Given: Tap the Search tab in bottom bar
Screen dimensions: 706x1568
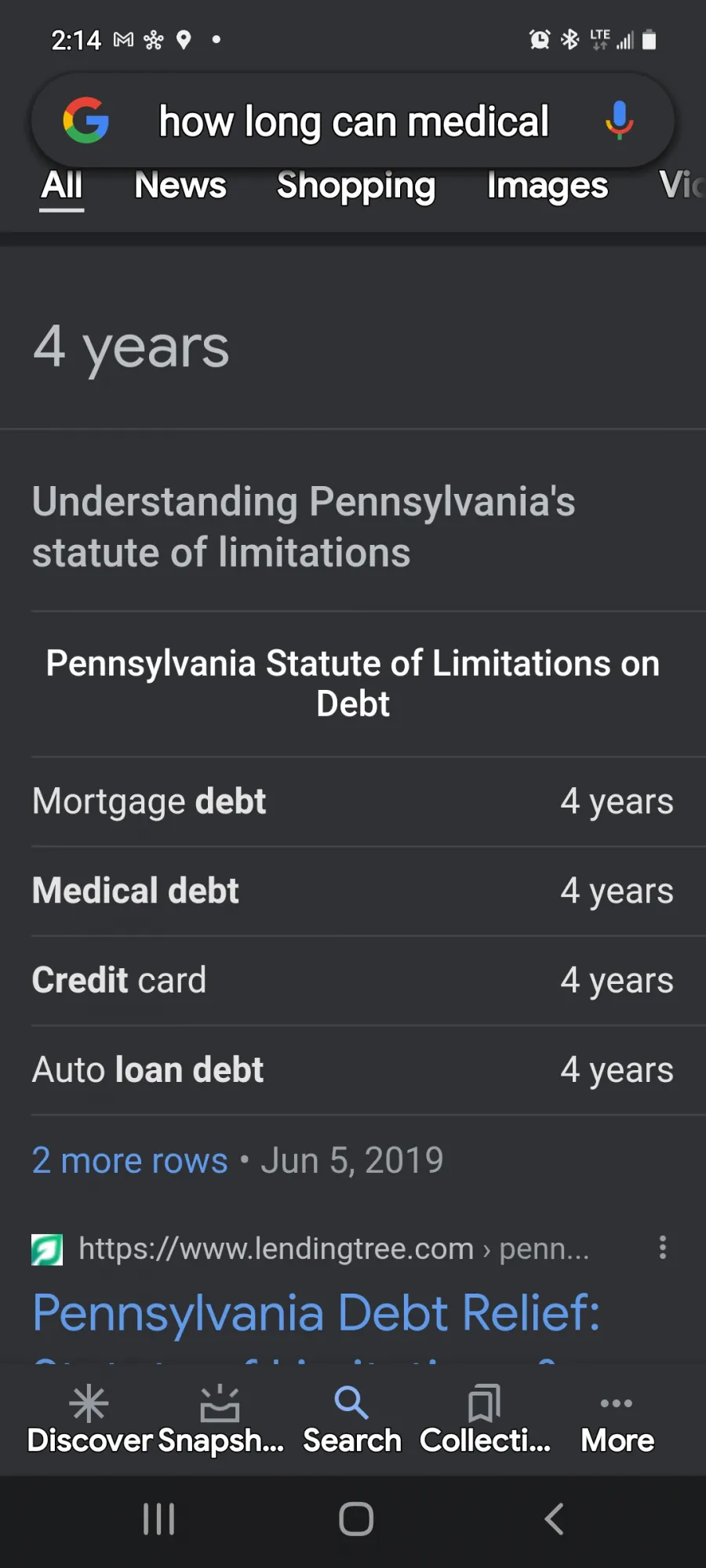Looking at the screenshot, I should tap(351, 1419).
